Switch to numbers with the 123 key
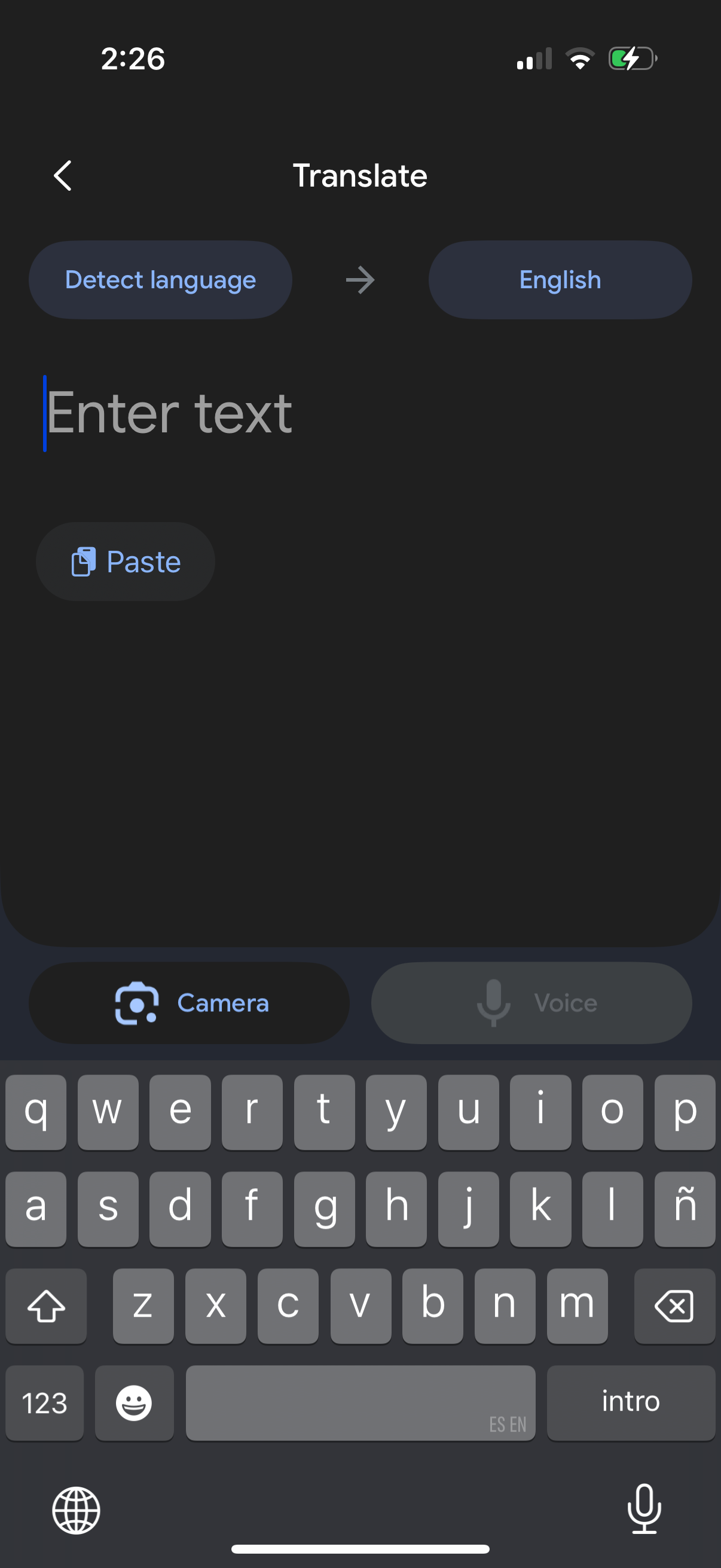 (x=44, y=1403)
